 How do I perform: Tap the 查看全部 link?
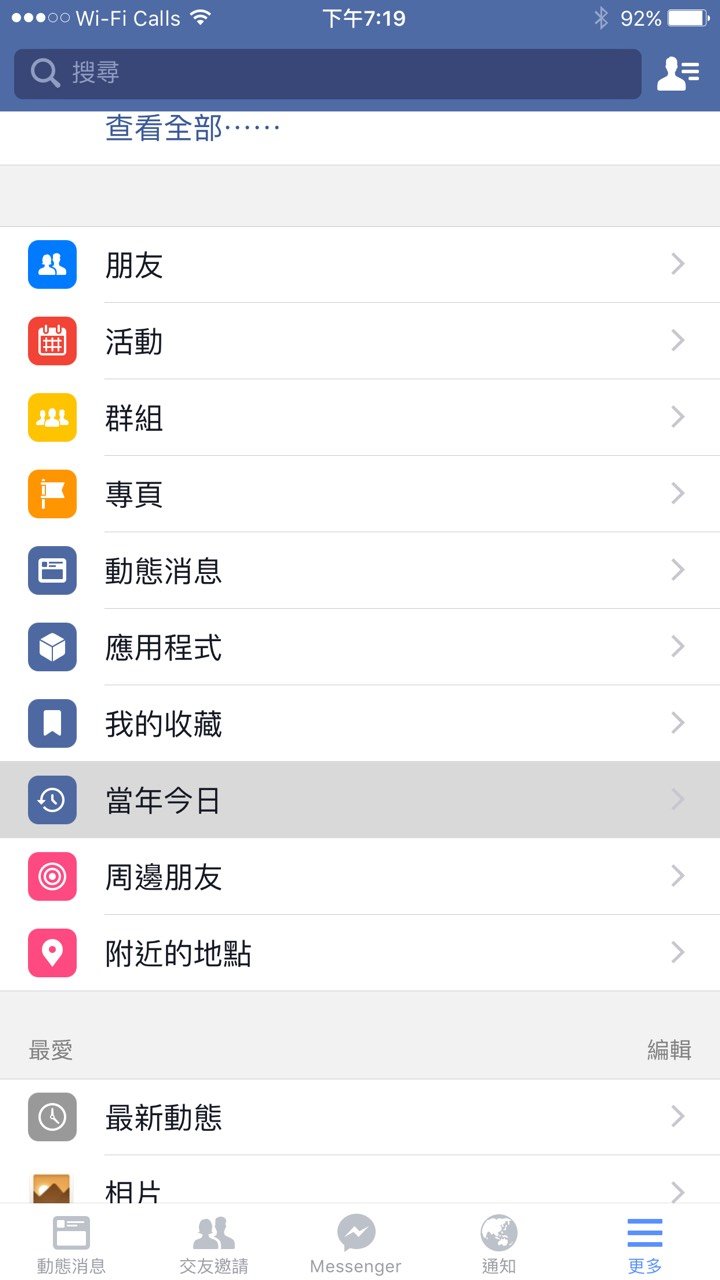click(193, 128)
